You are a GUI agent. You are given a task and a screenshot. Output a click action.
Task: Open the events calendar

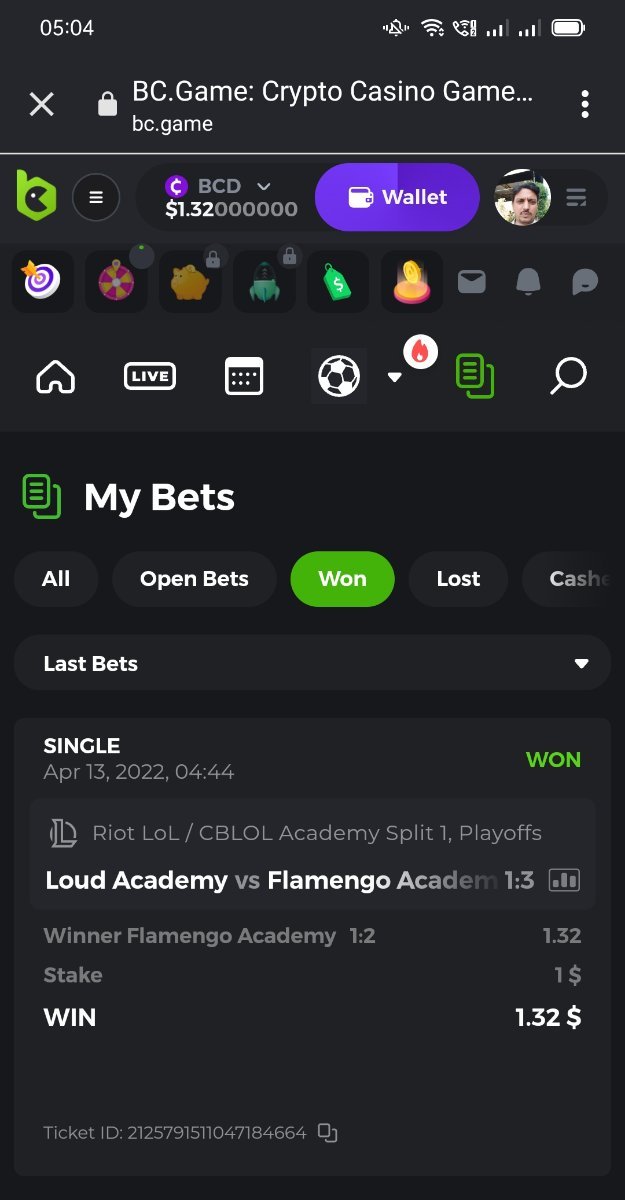point(244,377)
